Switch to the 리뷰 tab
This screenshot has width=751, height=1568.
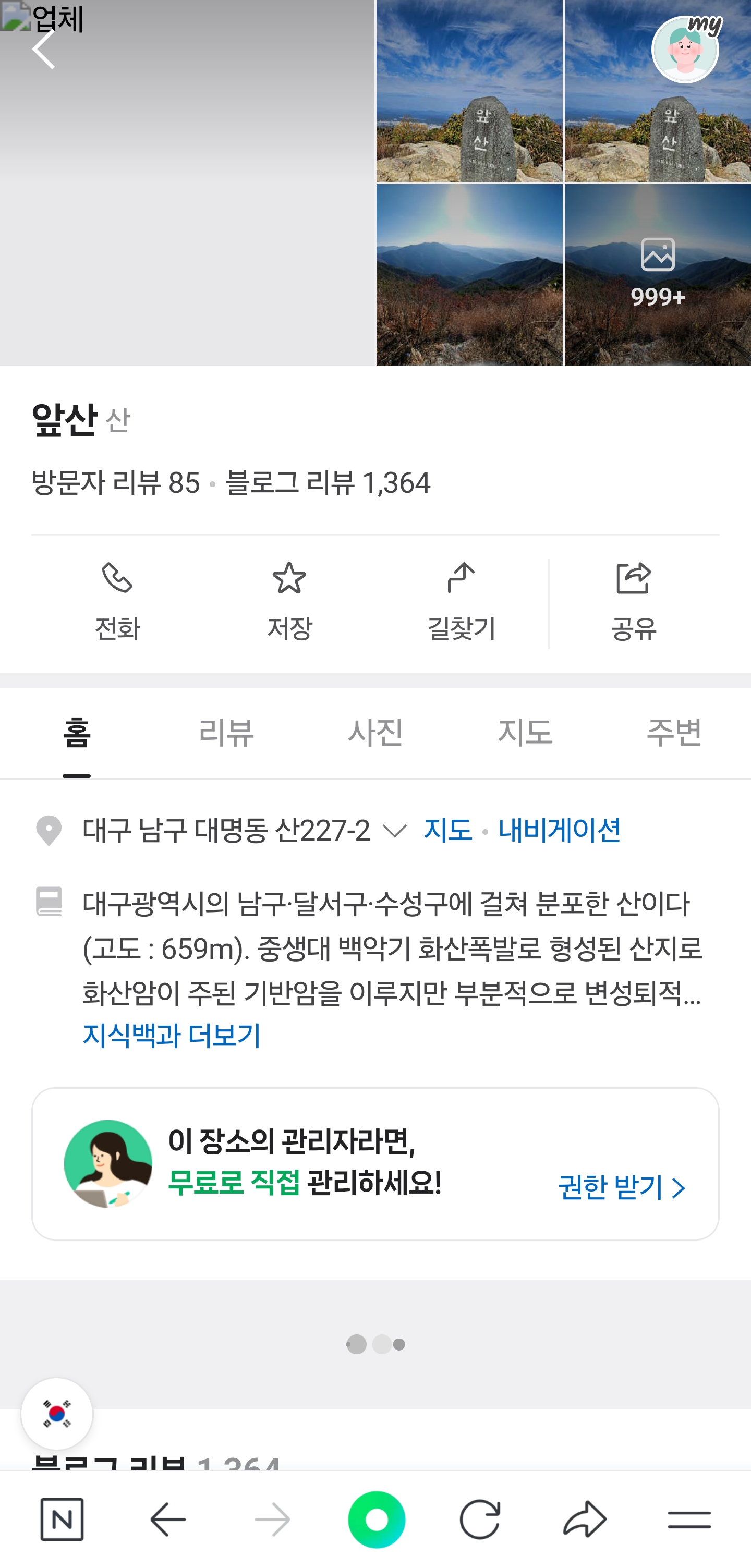[226, 733]
